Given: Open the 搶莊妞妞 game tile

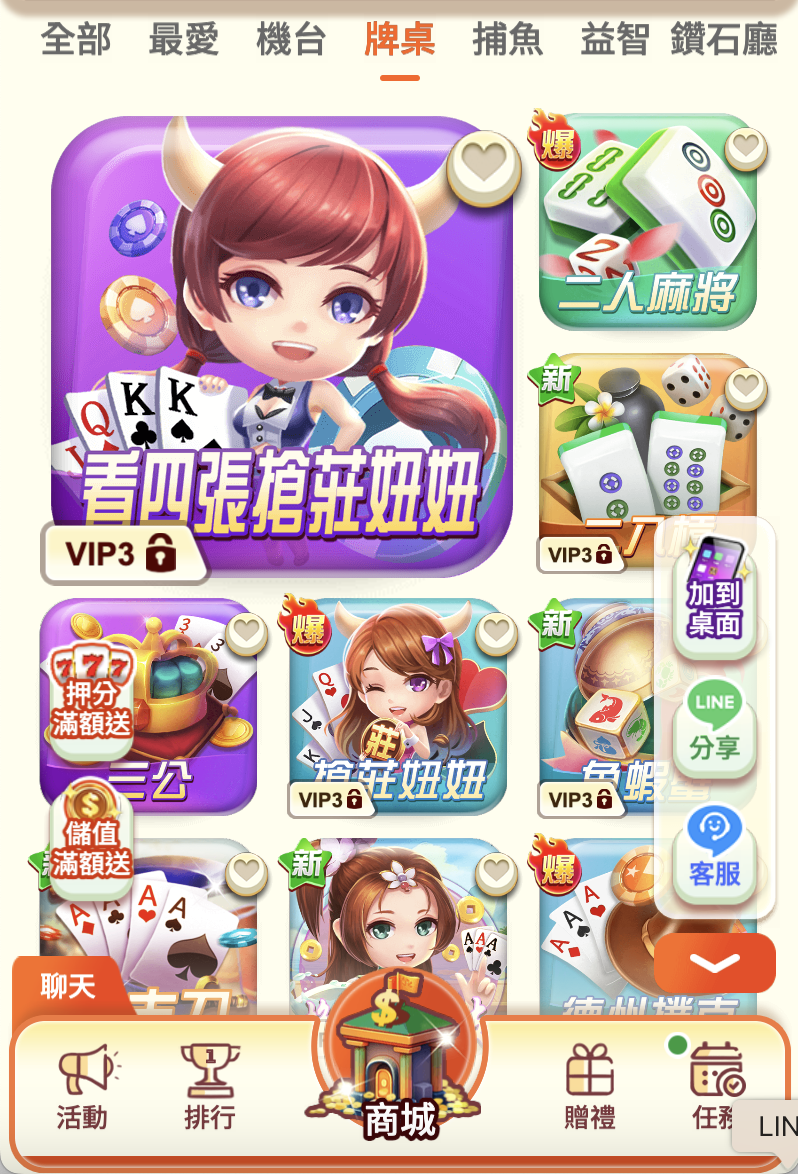Looking at the screenshot, I should [x=398, y=705].
